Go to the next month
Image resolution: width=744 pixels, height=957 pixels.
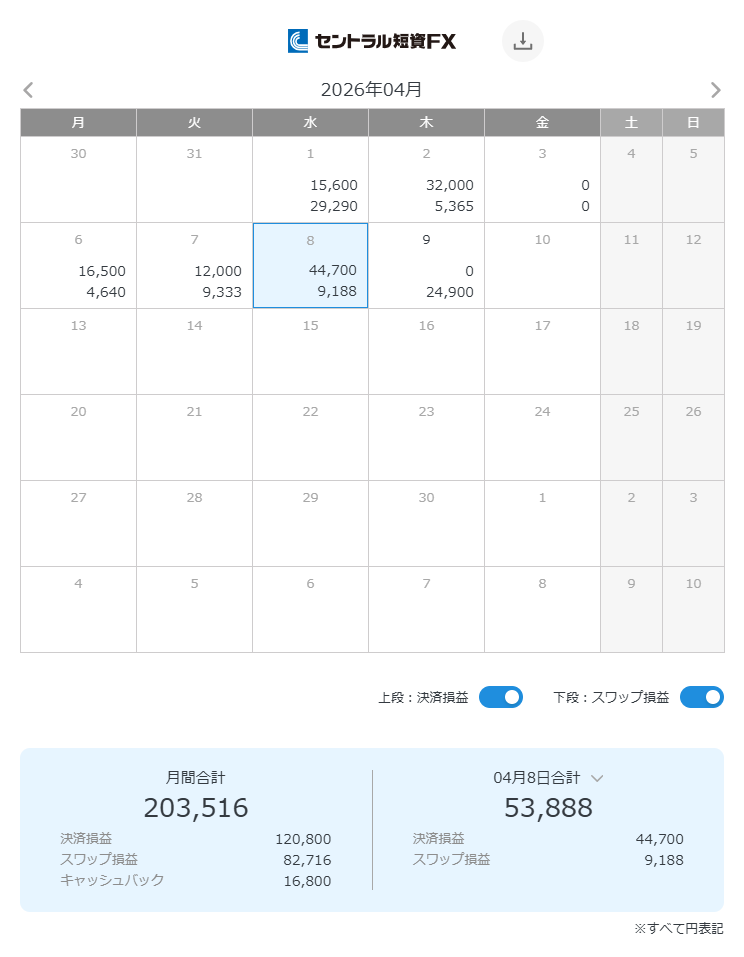click(715, 90)
